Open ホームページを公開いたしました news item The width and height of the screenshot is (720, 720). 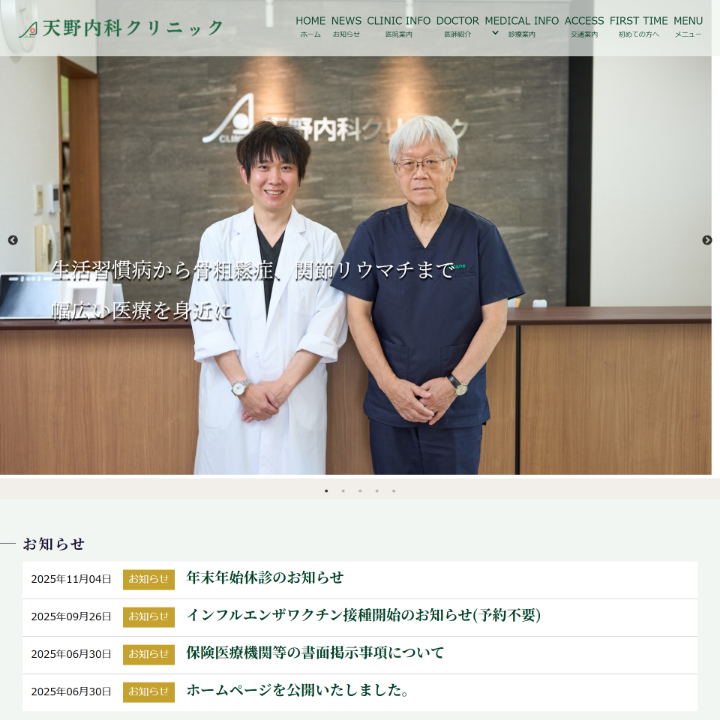298,691
